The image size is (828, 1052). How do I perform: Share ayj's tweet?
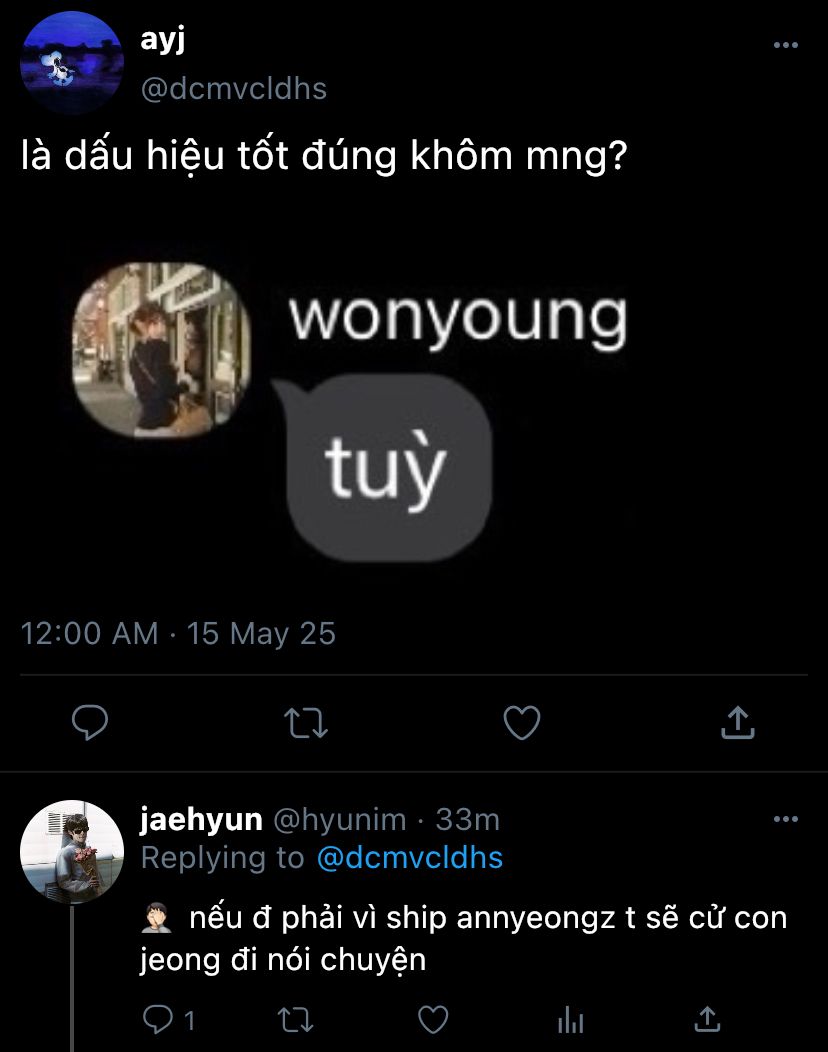click(x=737, y=722)
